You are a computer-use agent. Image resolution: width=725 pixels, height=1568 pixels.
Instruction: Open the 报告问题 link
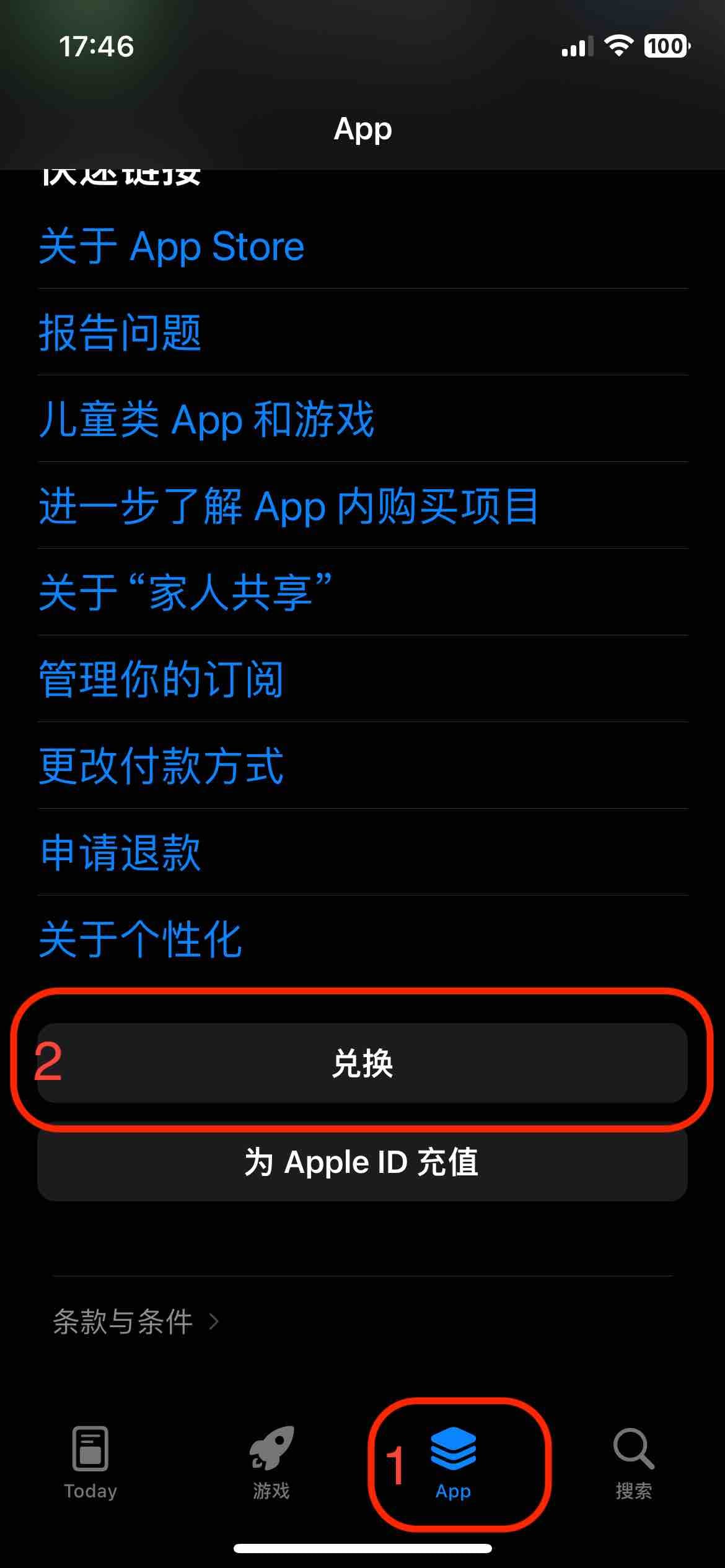120,333
